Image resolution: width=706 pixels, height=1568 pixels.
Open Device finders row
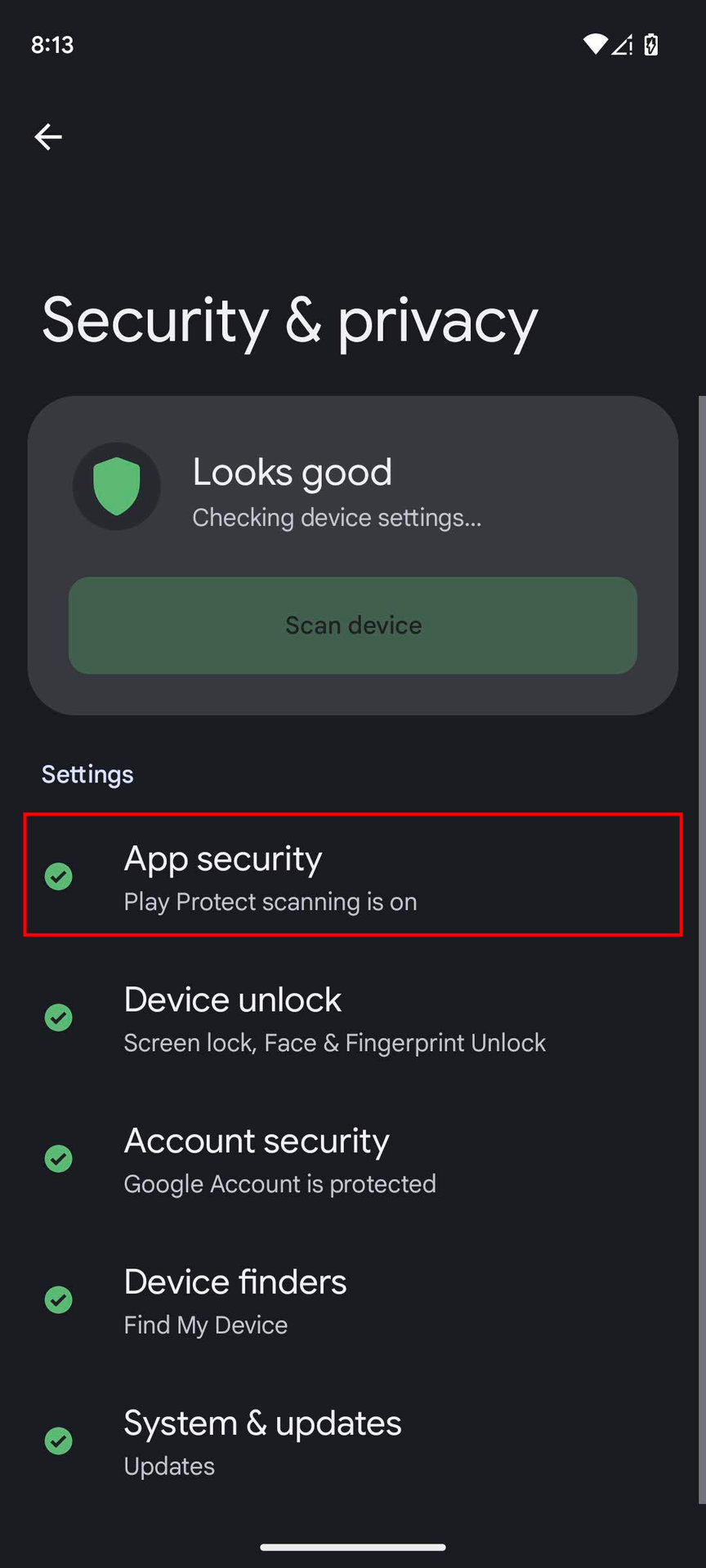(353, 1300)
